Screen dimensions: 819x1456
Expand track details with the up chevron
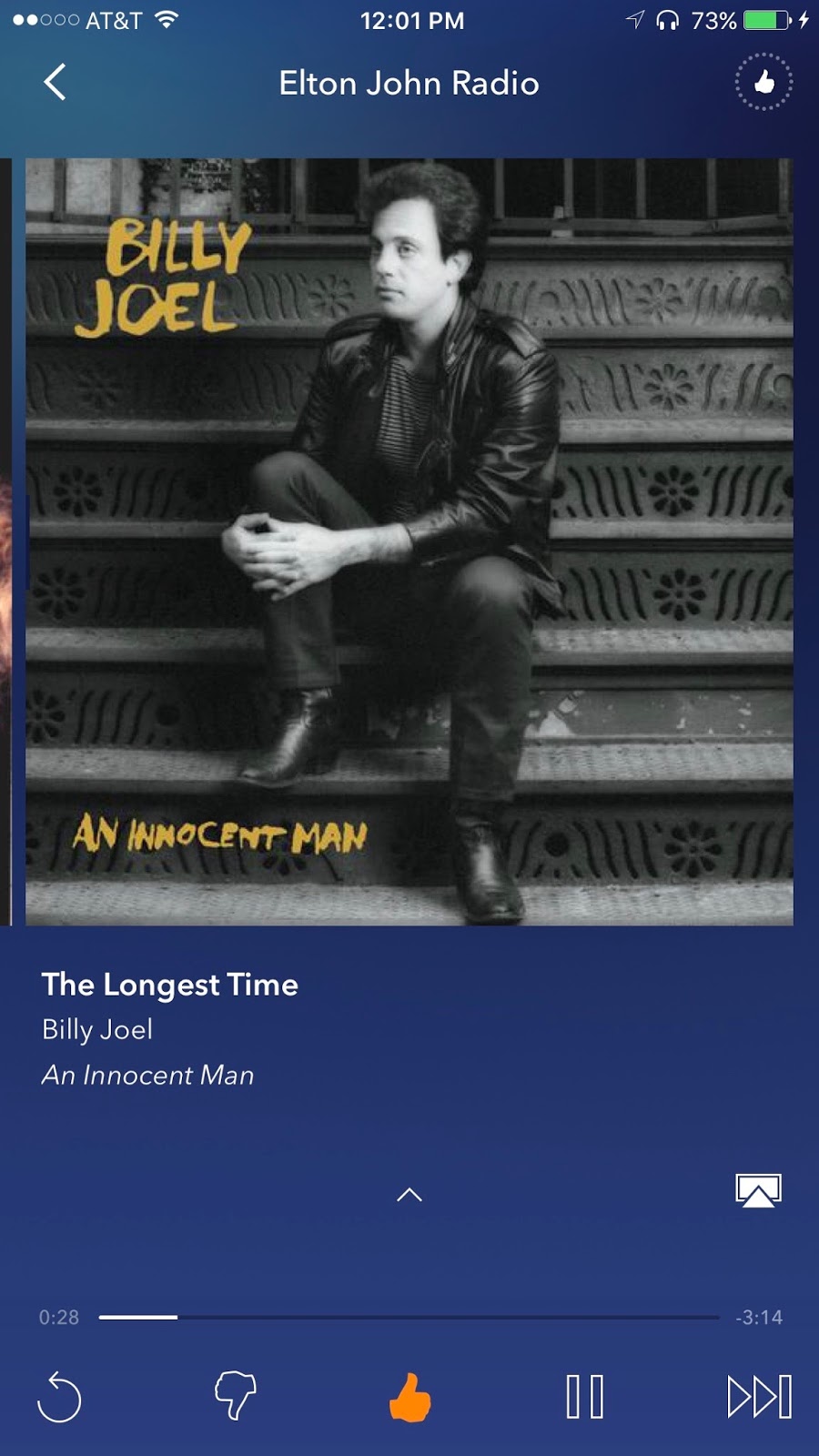point(409,1195)
